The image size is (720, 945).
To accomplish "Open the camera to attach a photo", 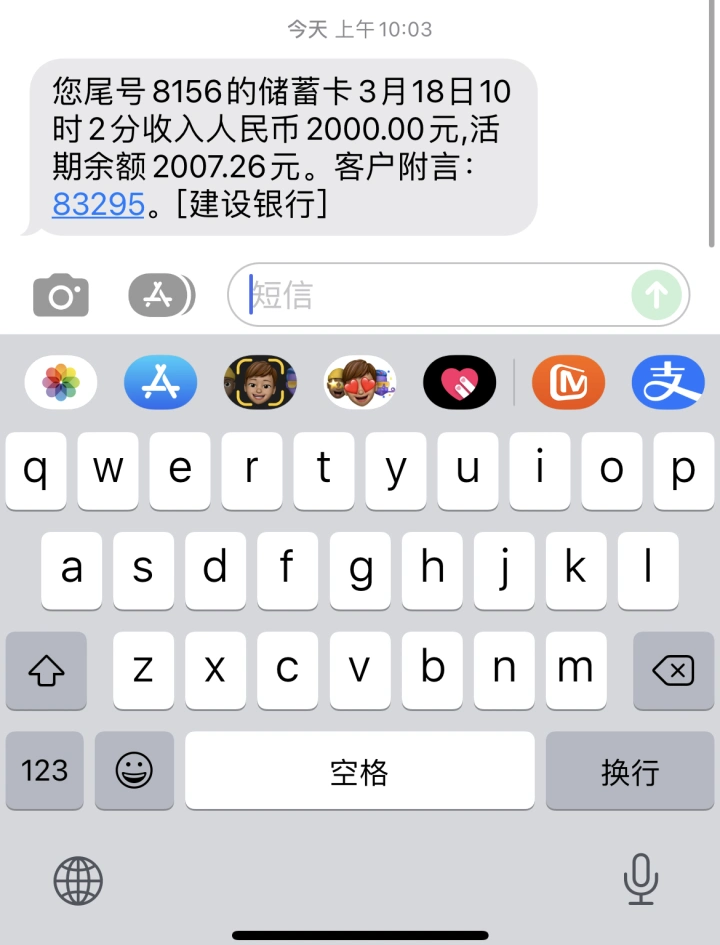I will (x=61, y=296).
